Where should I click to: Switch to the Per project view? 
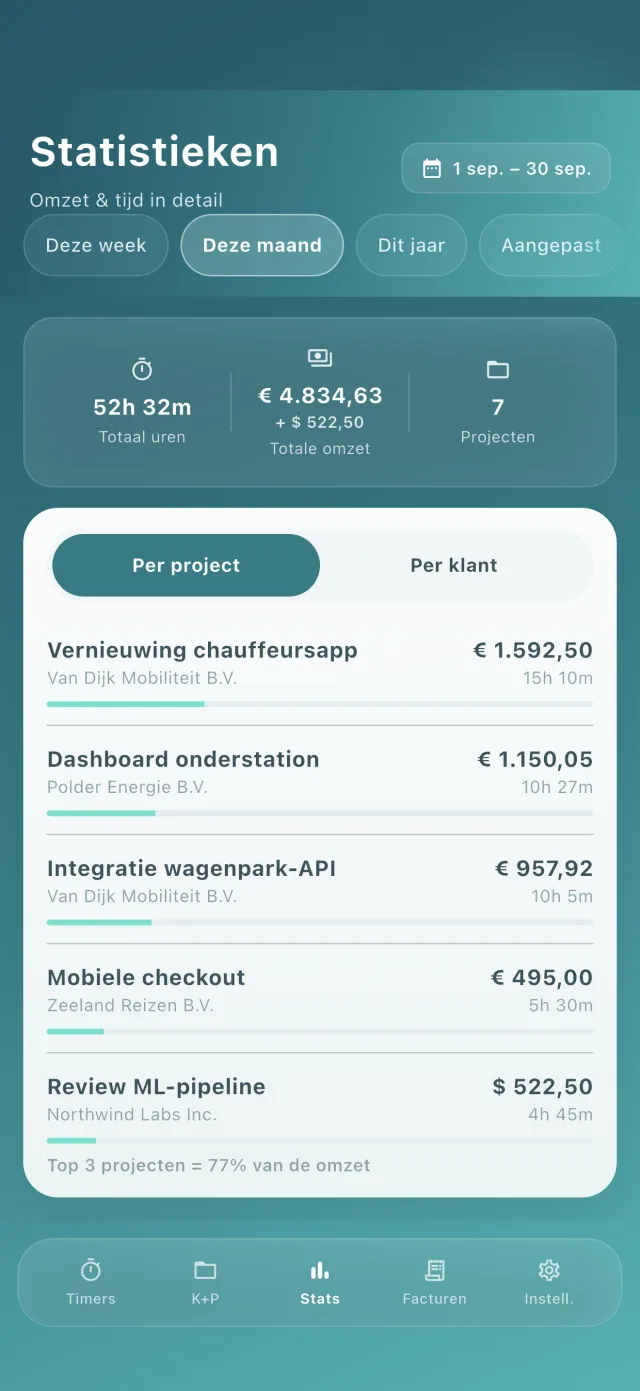[x=186, y=565]
